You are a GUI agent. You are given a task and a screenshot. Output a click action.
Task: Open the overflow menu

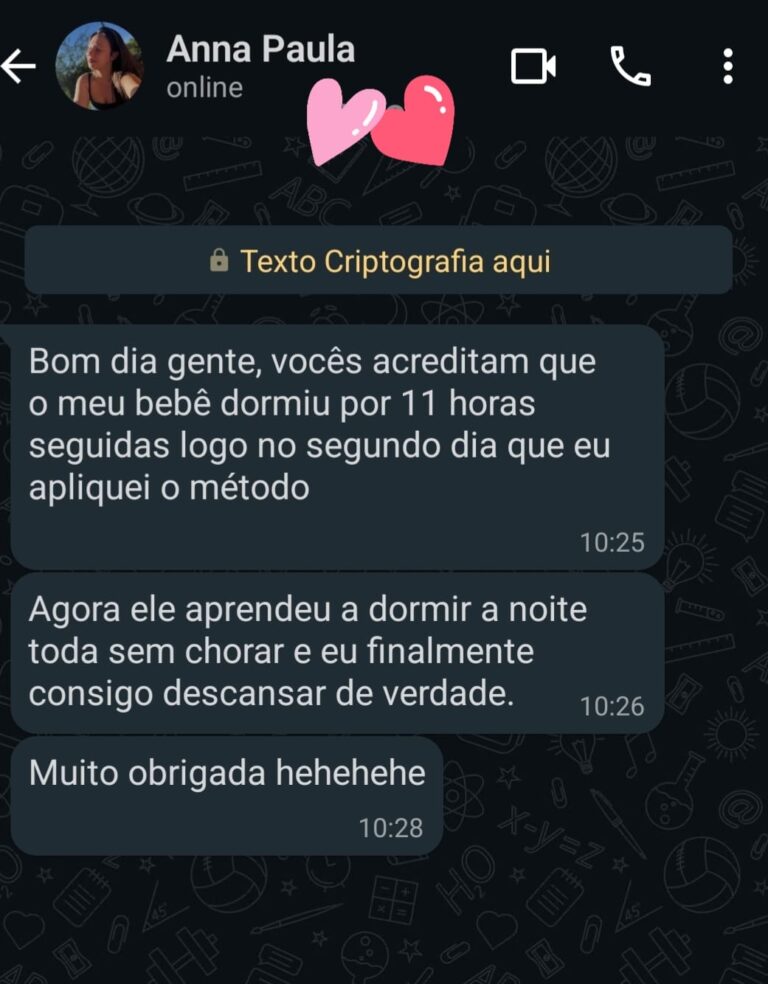coord(728,67)
